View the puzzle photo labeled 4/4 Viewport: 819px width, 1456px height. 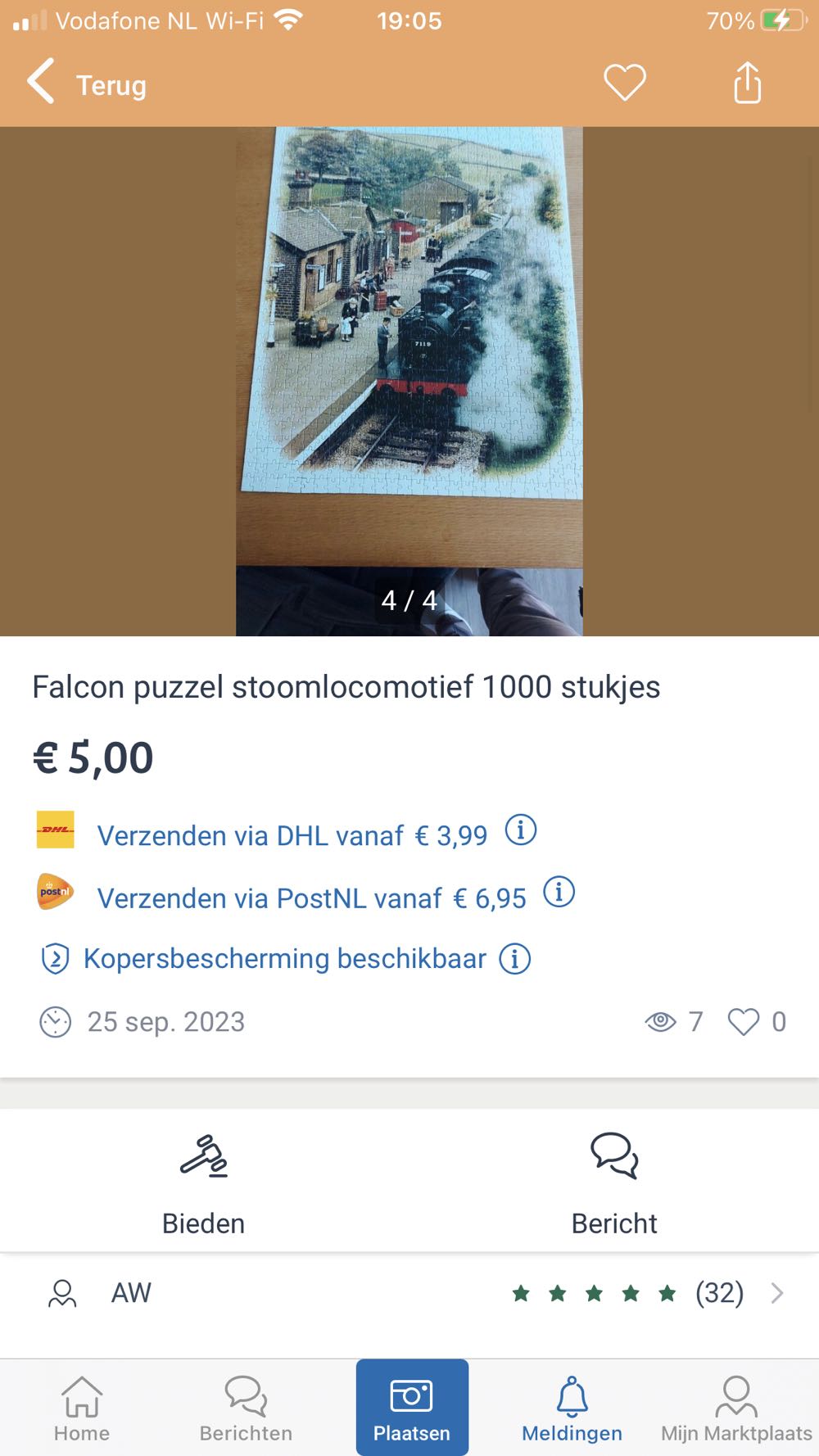coord(409,377)
